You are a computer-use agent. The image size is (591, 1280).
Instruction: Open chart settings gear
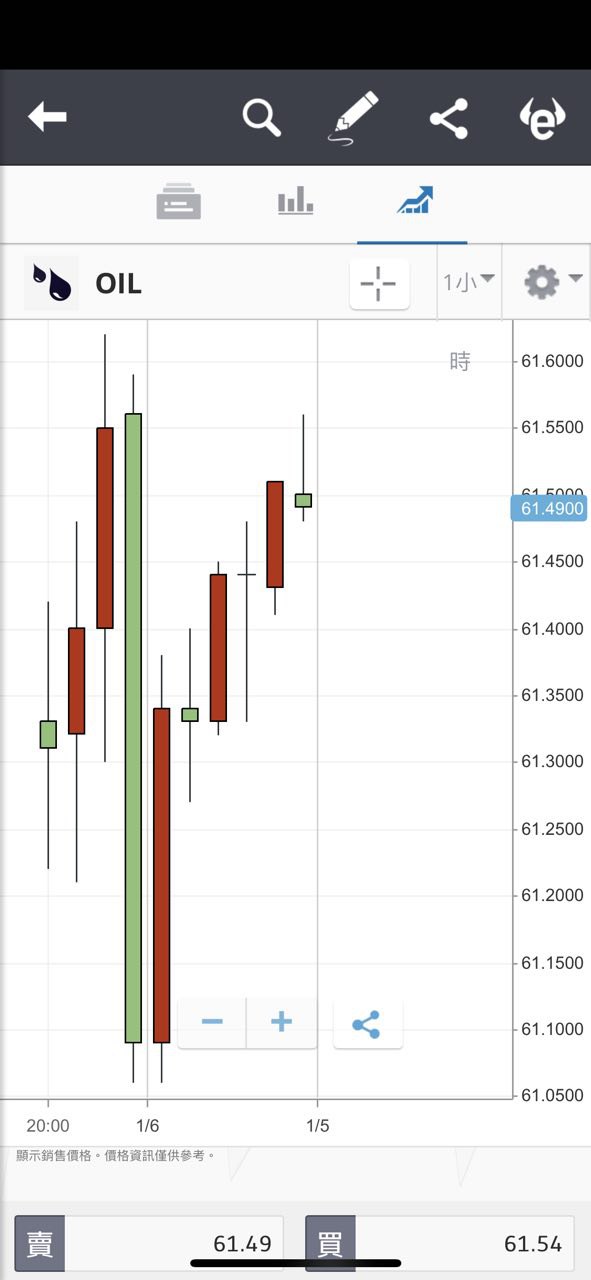(553, 282)
